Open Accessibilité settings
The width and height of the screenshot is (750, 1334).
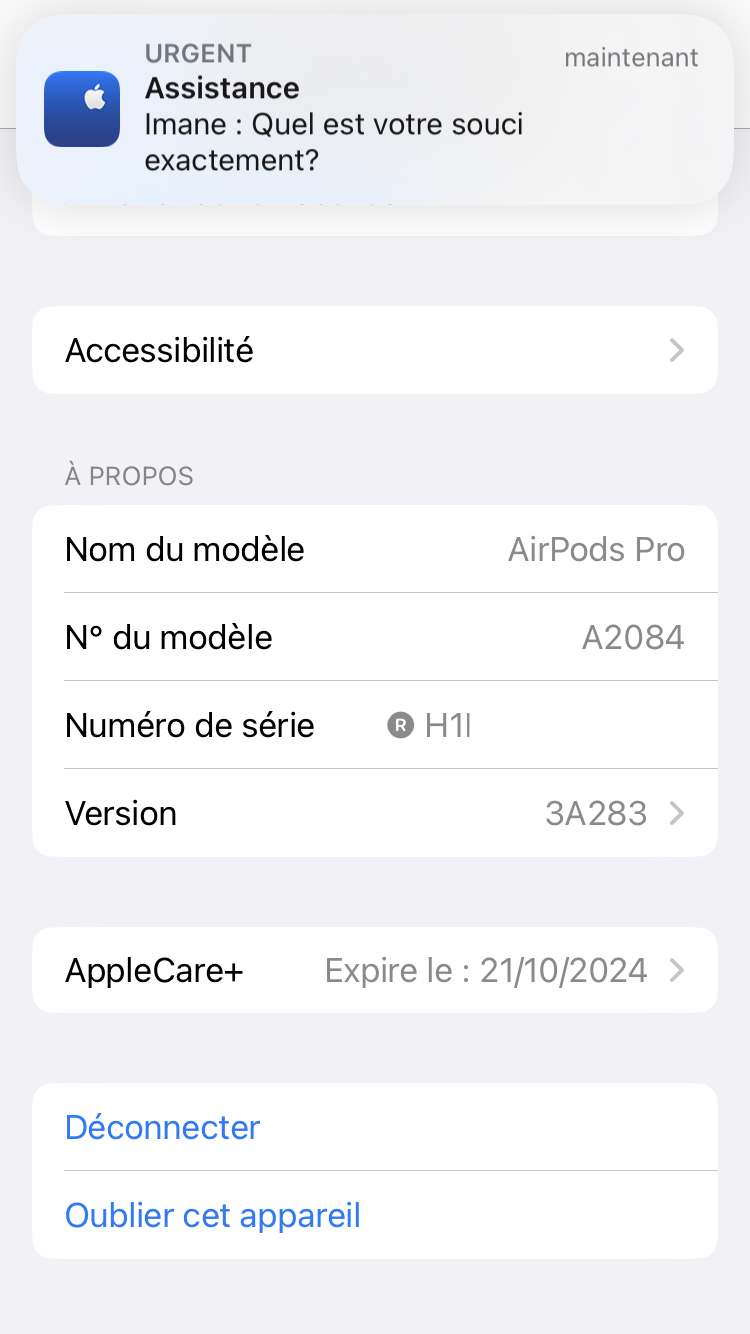point(374,350)
